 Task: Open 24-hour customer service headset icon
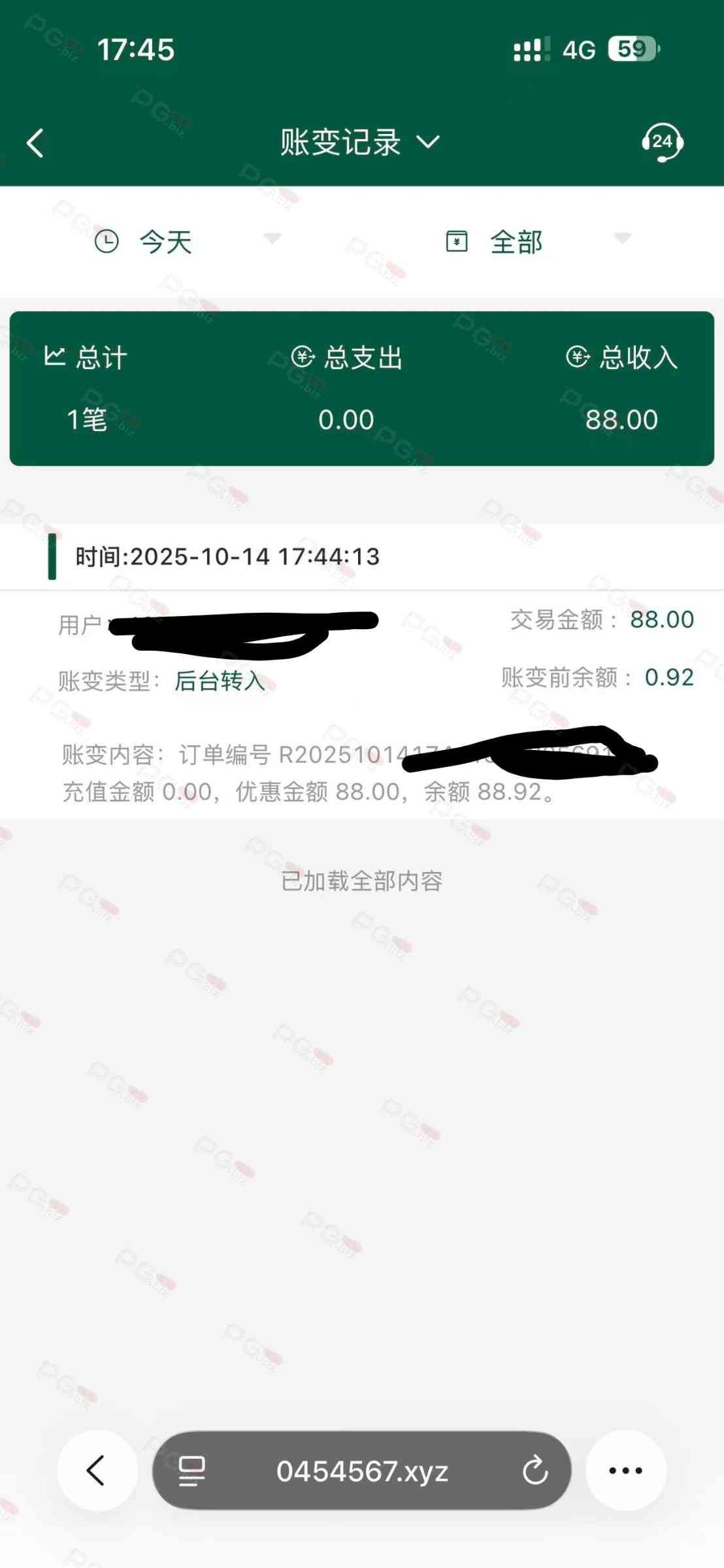[662, 142]
